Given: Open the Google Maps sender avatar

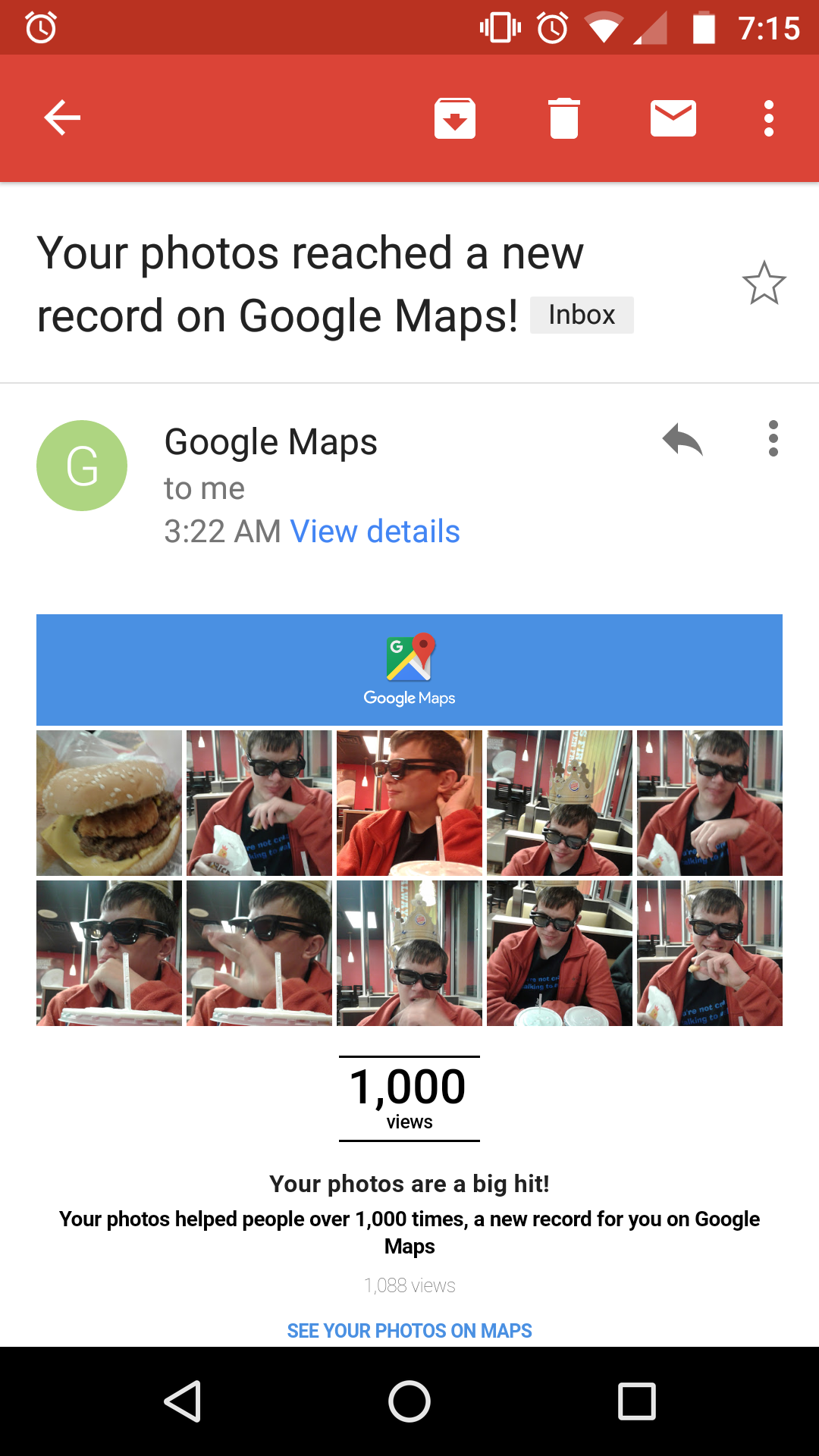Looking at the screenshot, I should coord(82,466).
